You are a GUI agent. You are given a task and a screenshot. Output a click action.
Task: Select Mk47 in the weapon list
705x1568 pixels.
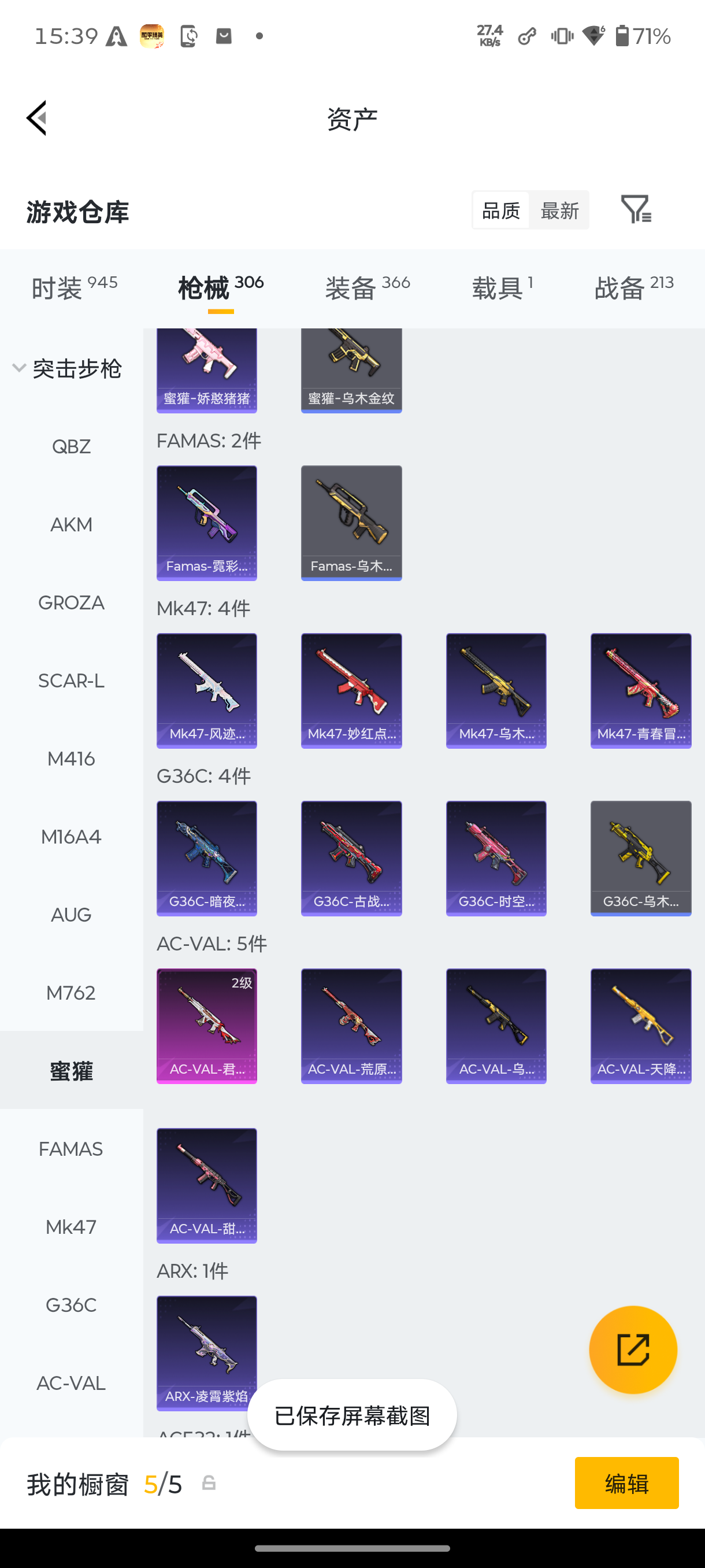point(71,1227)
